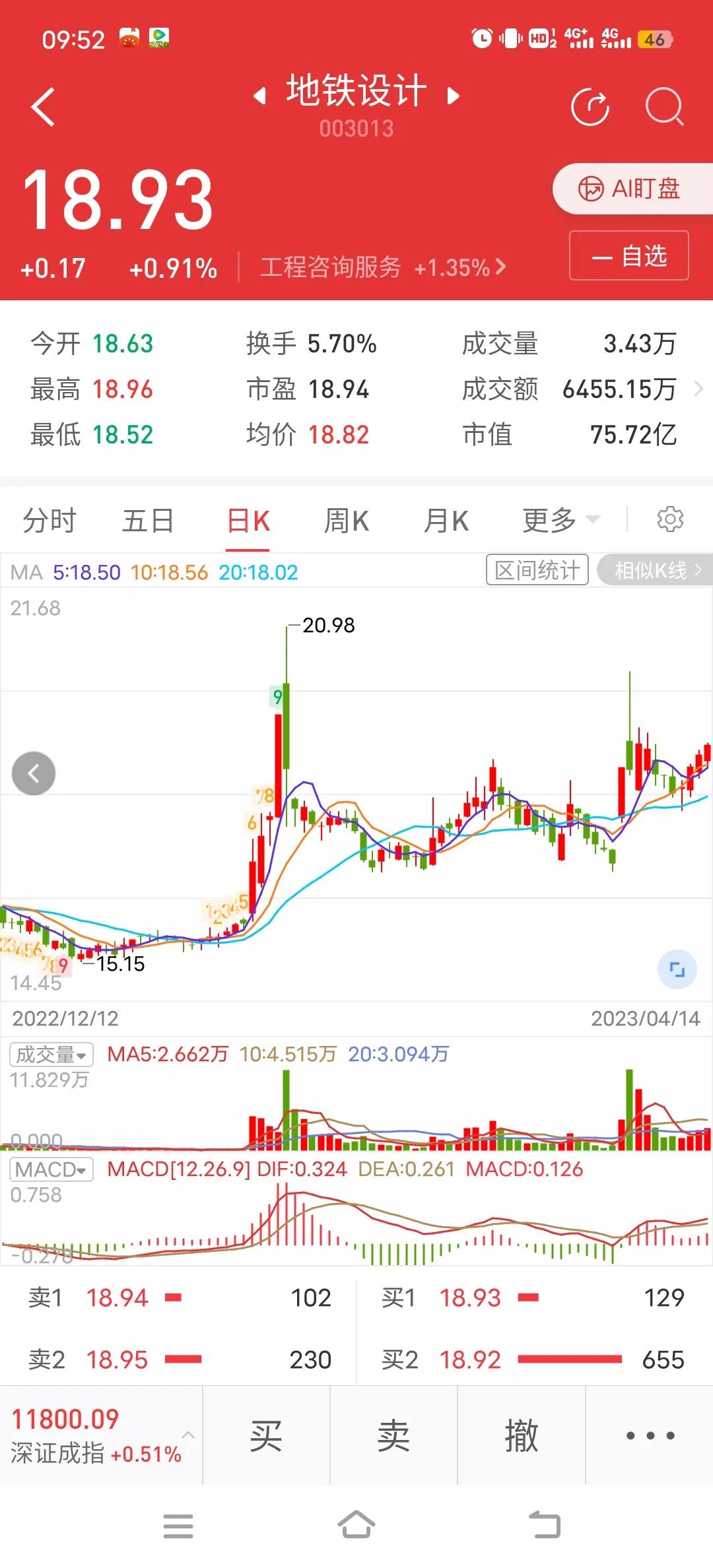Add the stock to 自选 watchlist
713x1568 pixels.
point(628,255)
